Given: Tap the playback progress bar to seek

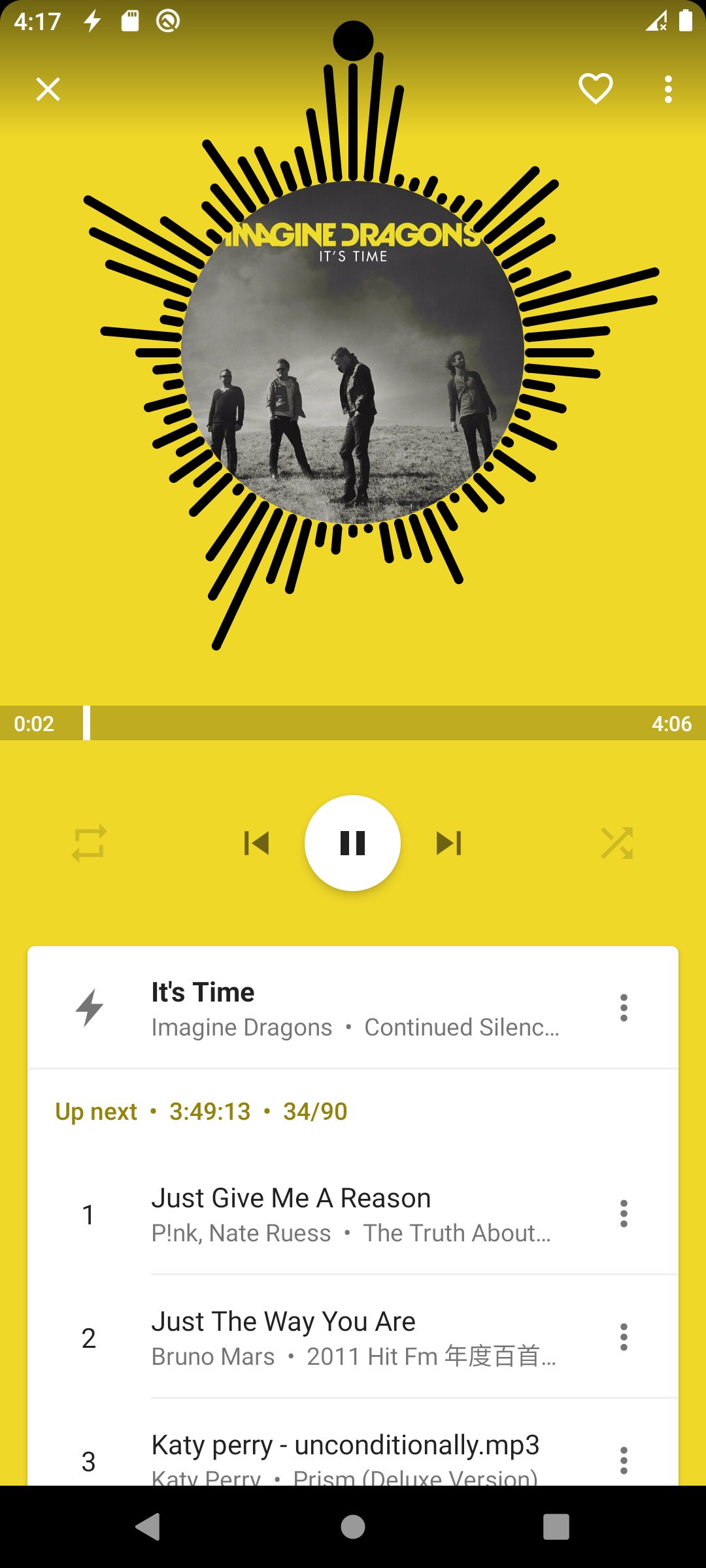Looking at the screenshot, I should (x=353, y=723).
